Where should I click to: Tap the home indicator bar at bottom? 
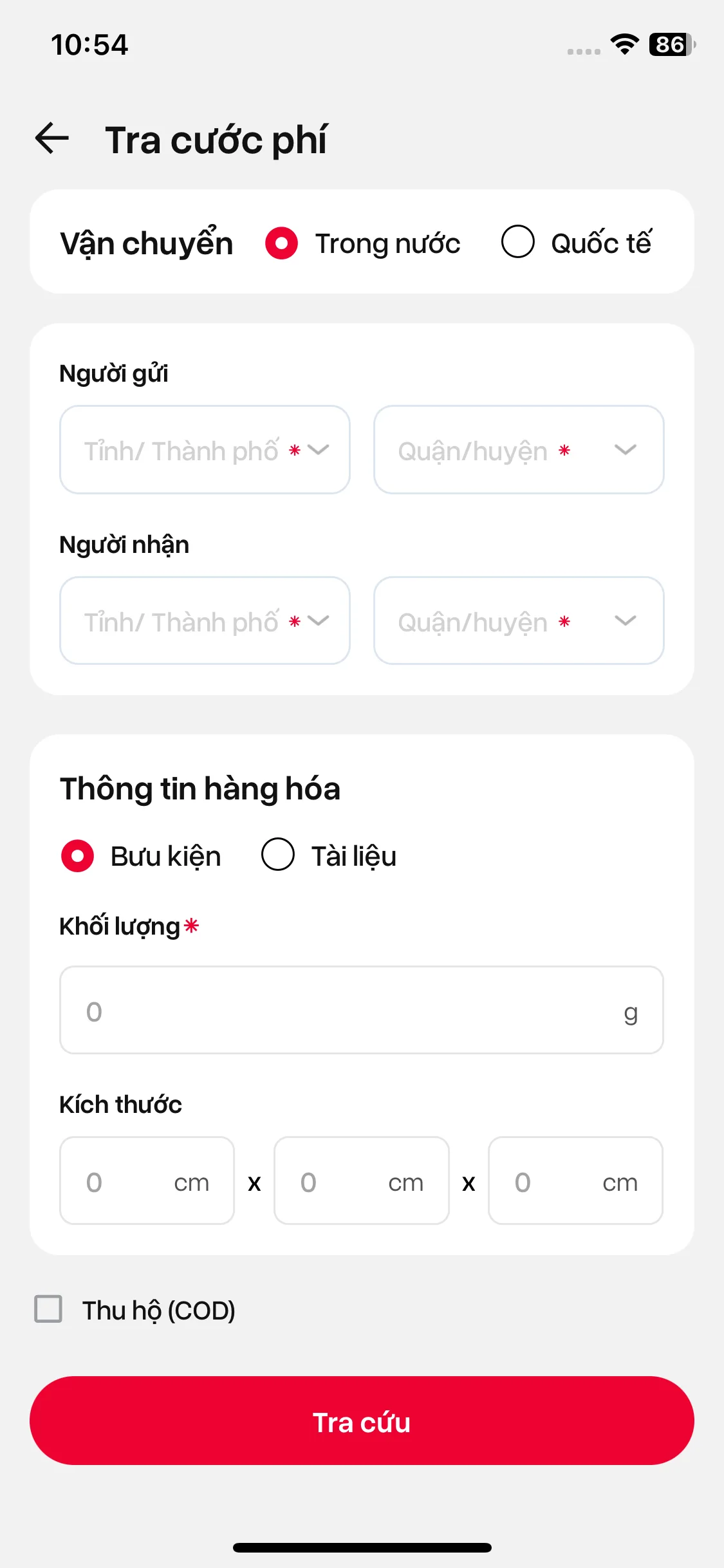(362, 1547)
